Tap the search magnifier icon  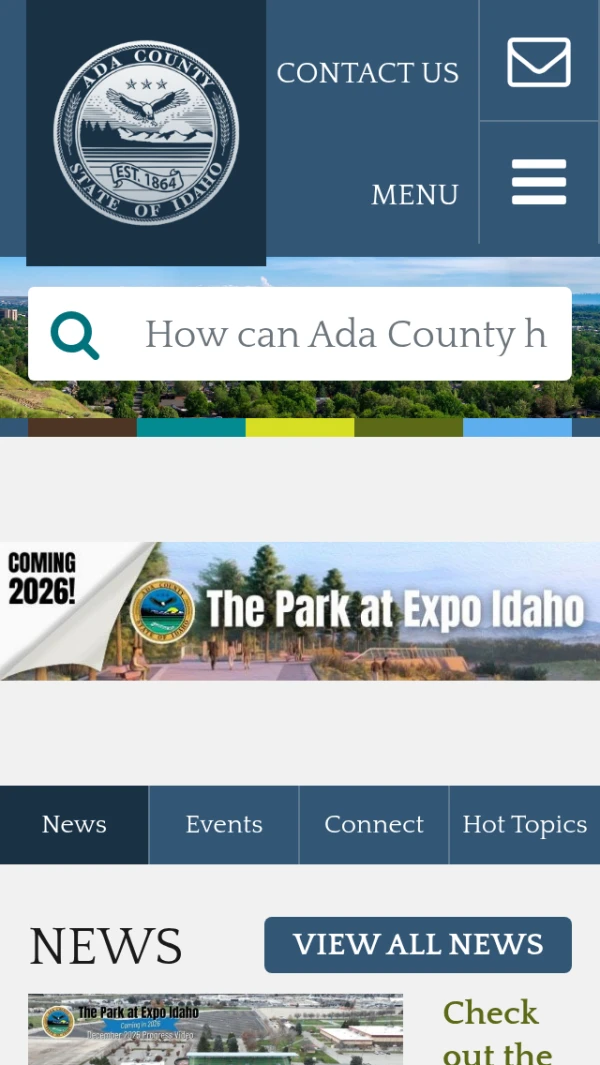(75, 335)
